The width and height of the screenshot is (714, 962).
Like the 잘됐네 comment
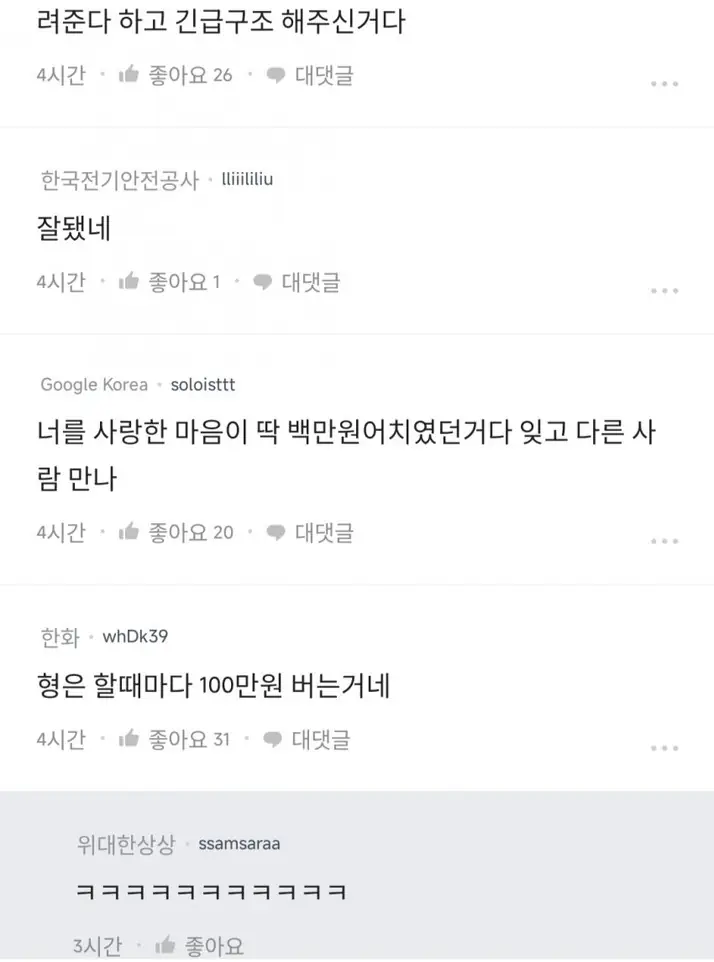pyautogui.click(x=169, y=283)
